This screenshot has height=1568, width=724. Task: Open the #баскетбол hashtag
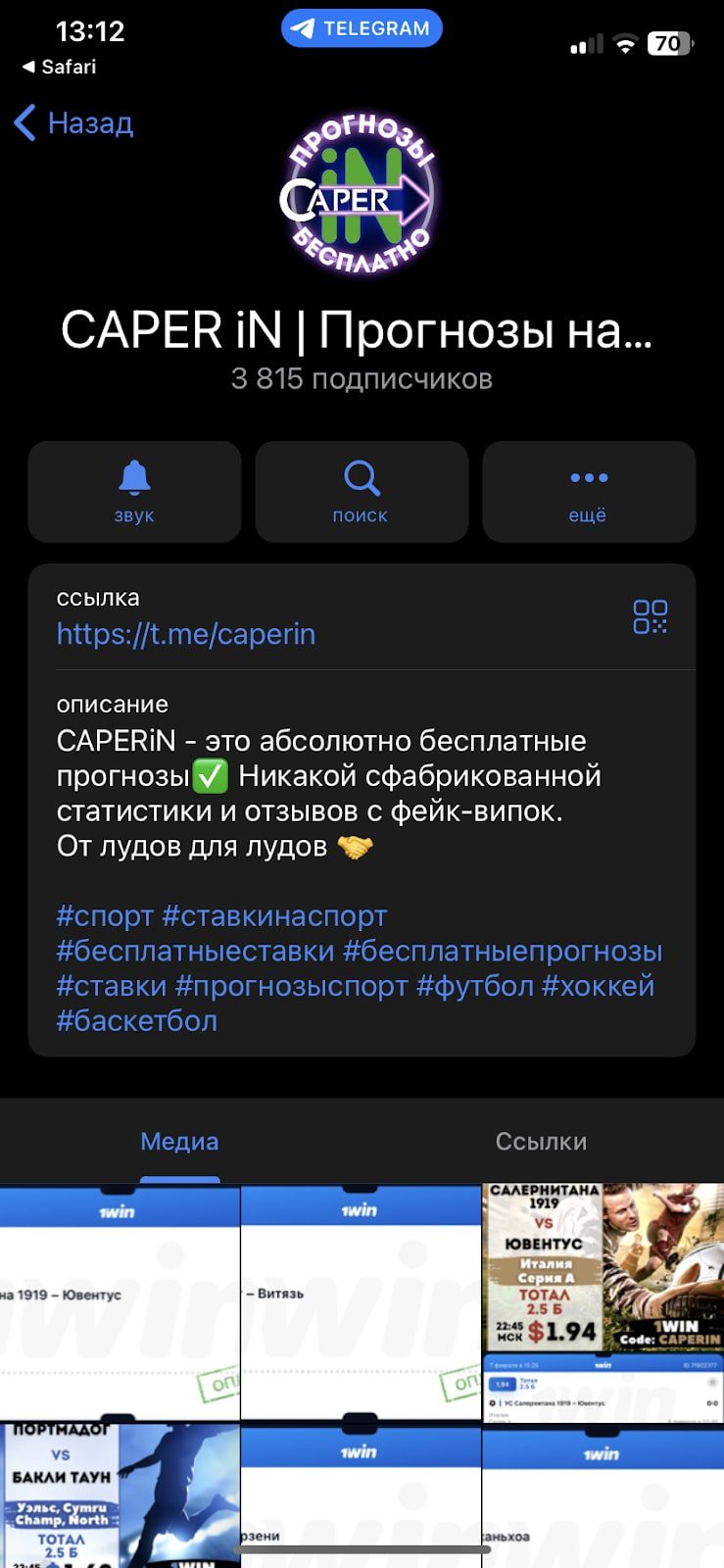pos(137,1021)
